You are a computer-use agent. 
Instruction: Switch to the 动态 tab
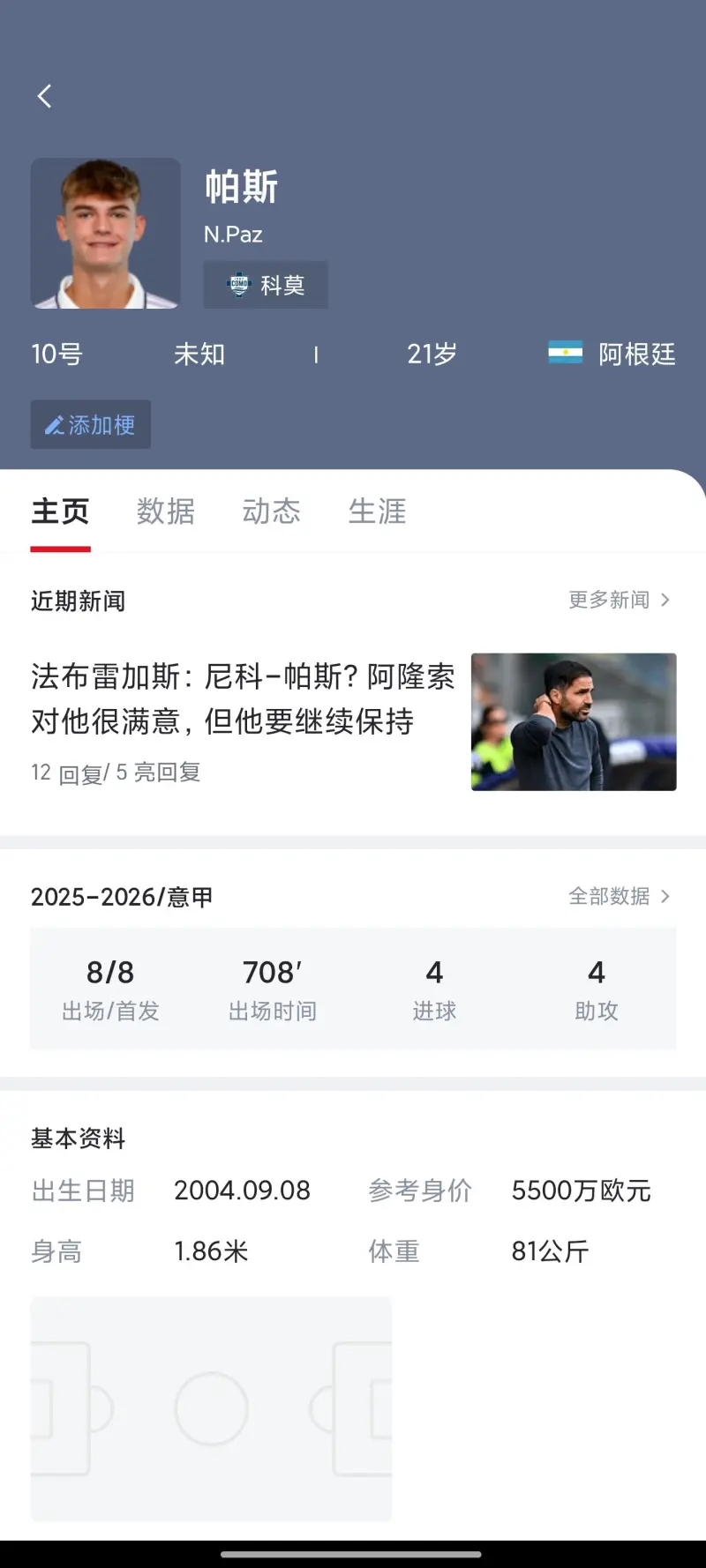(x=272, y=511)
